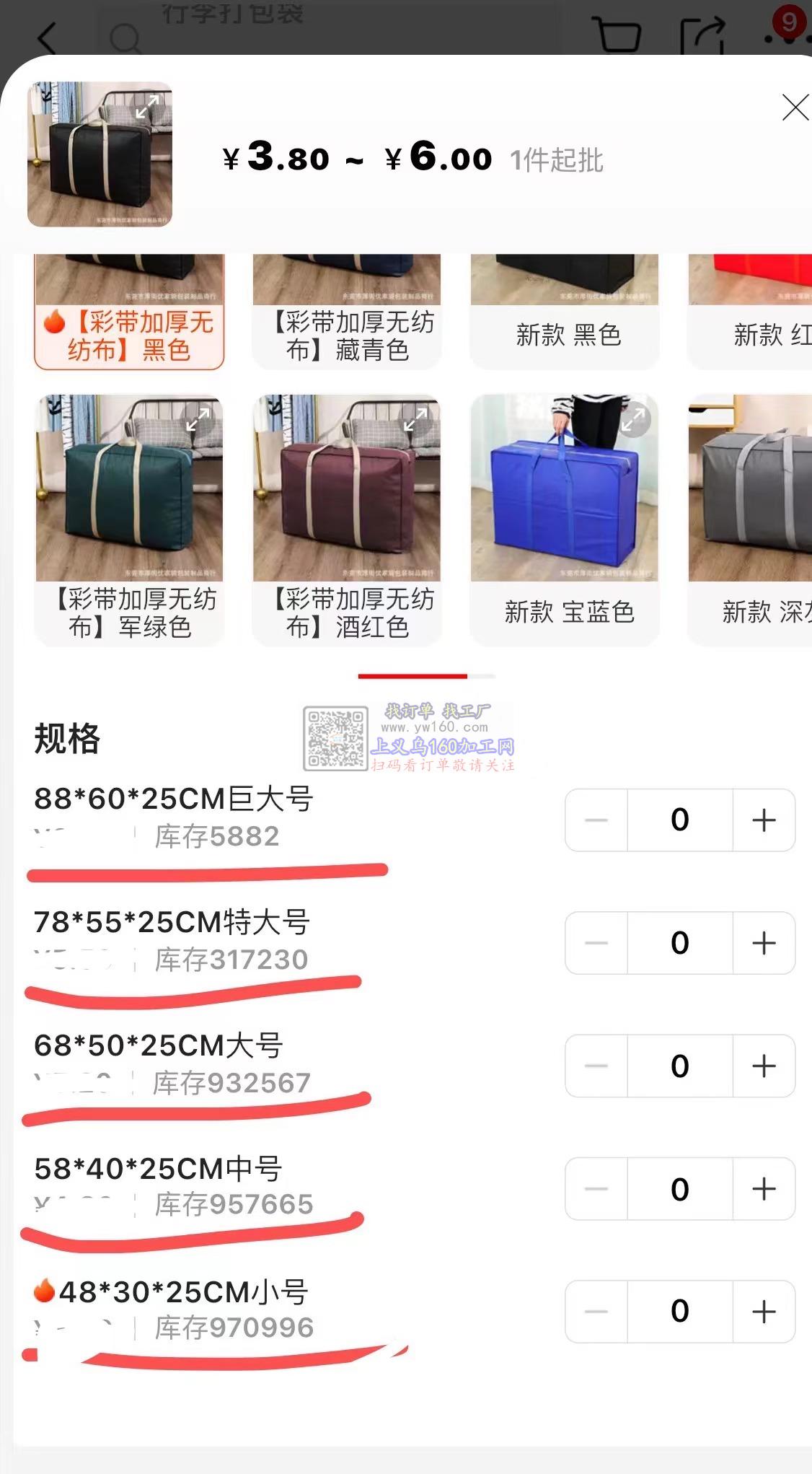The image size is (812, 1474).
Task: Select 【彩带加厚无纺布】藏青色 option
Action: (347, 335)
